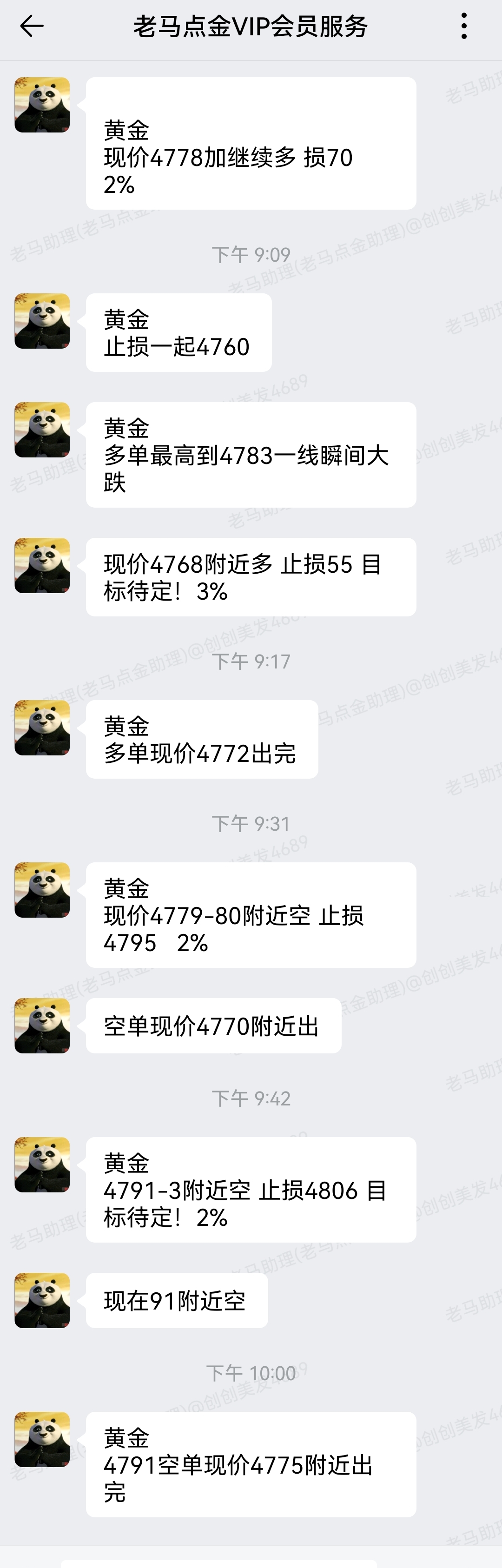Open the three-dot overflow menu
The height and width of the screenshot is (1568, 502).
tap(464, 26)
